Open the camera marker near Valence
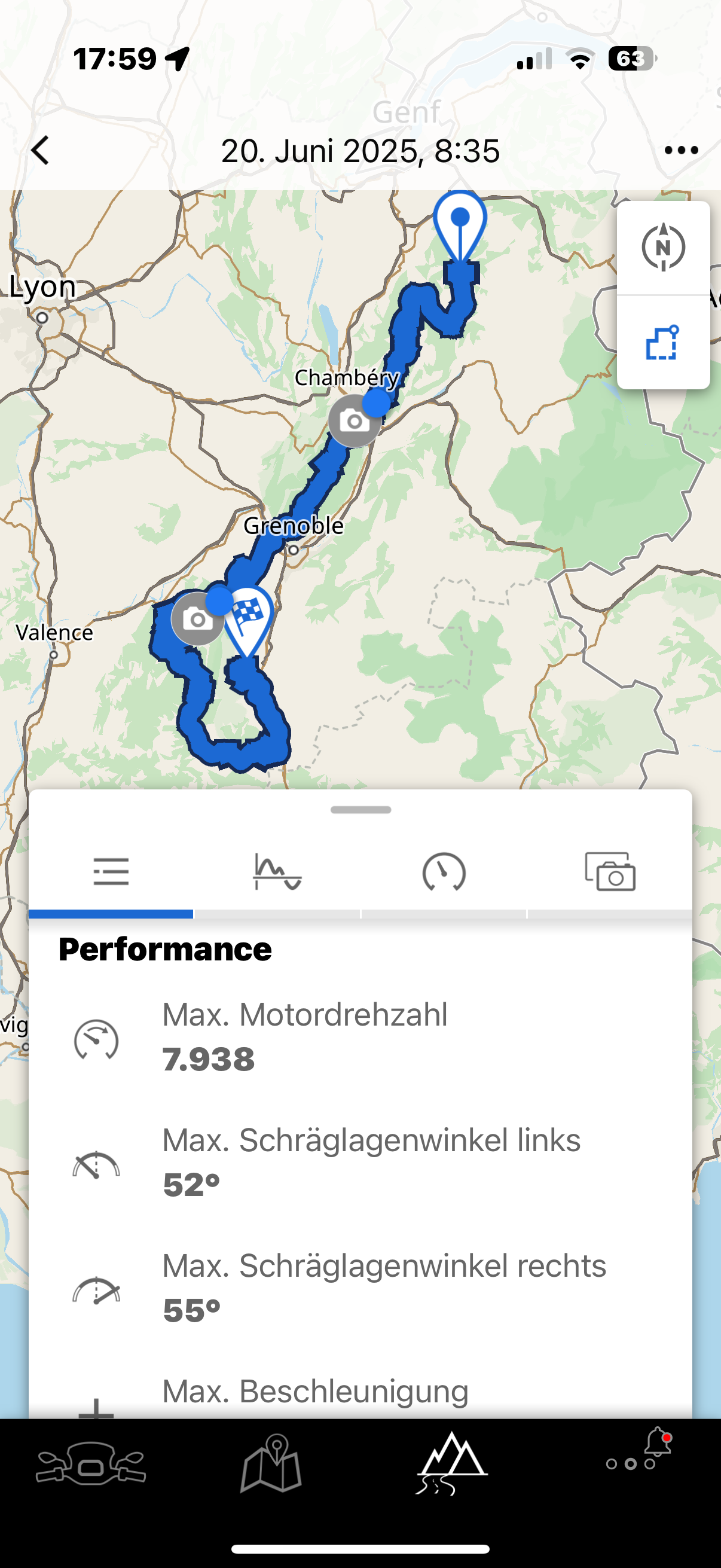Image resolution: width=721 pixels, height=1568 pixels. point(197,620)
